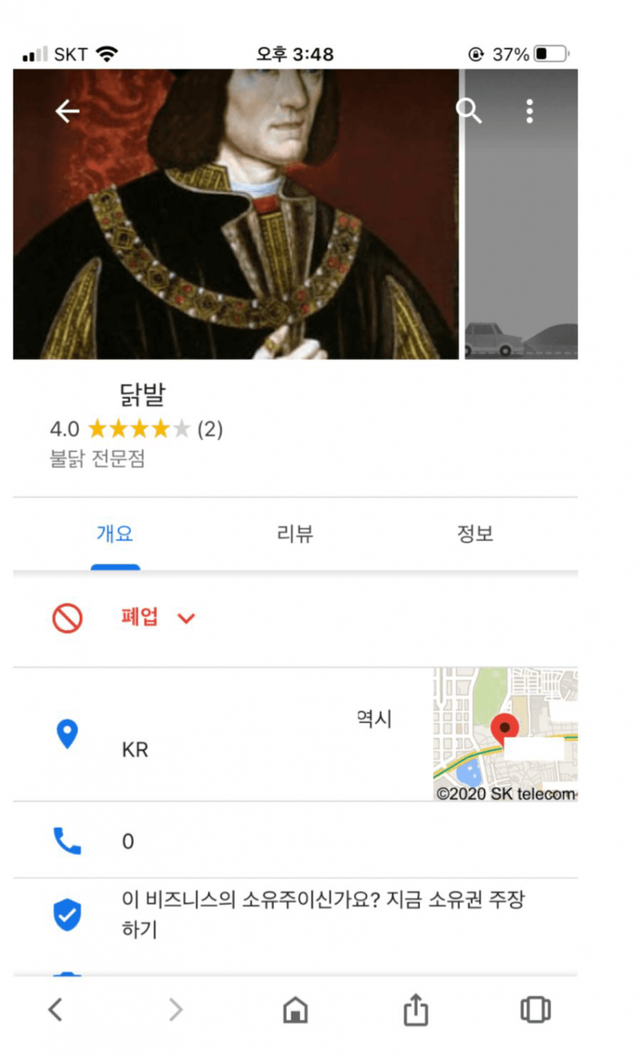Show open browser tabs
Image resolution: width=640 pixels, height=1059 pixels.
click(535, 1010)
